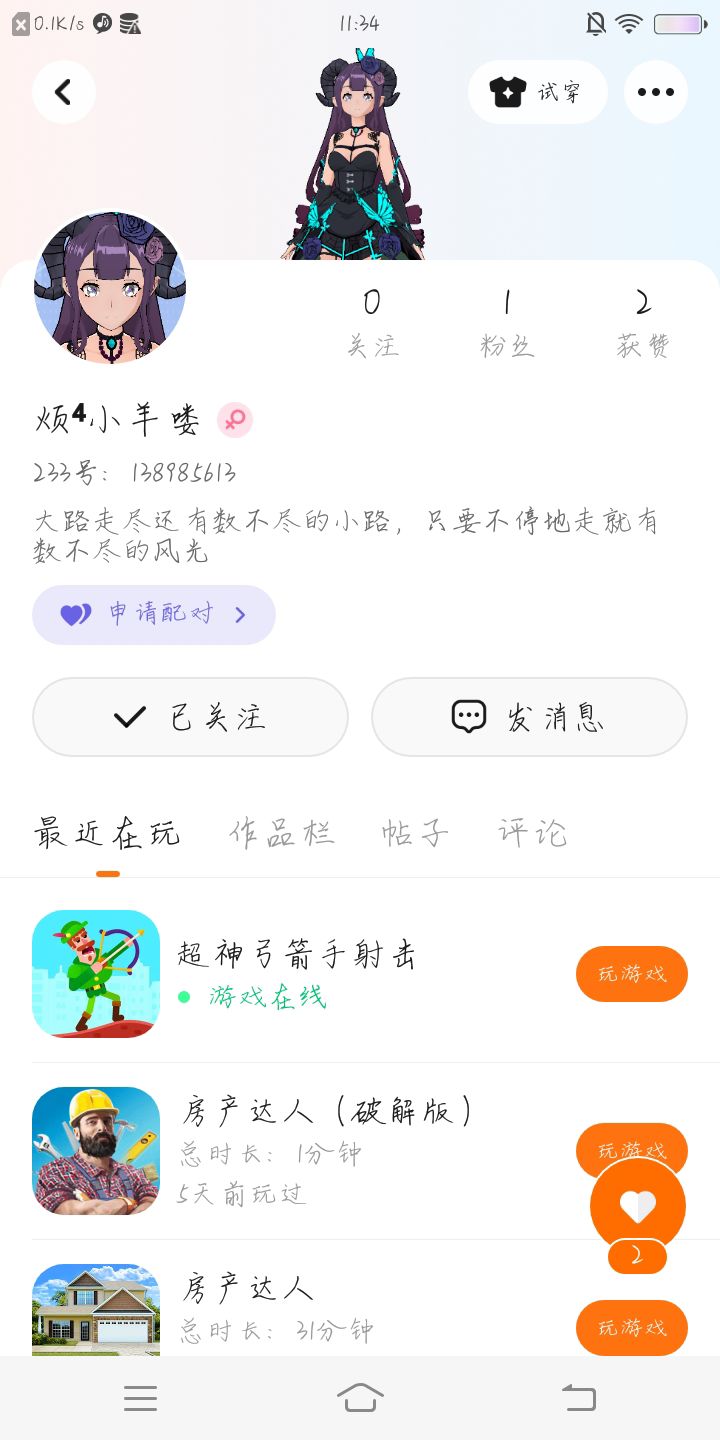Viewport: 720px width, 1440px height.
Task: Play 房产达人 (31分钟) via 玩游戏
Action: (632, 1328)
